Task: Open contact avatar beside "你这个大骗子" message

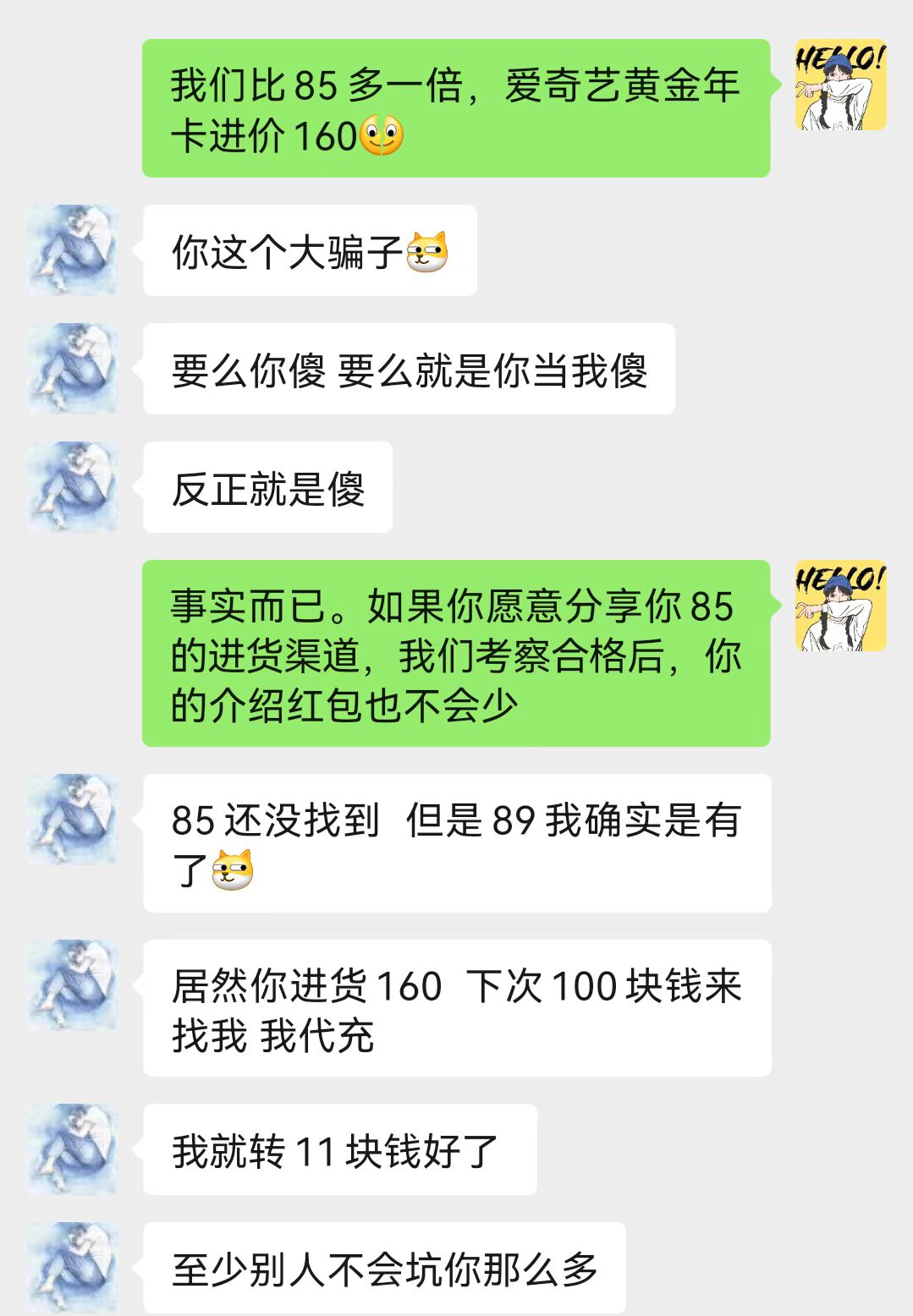Action: point(73,250)
